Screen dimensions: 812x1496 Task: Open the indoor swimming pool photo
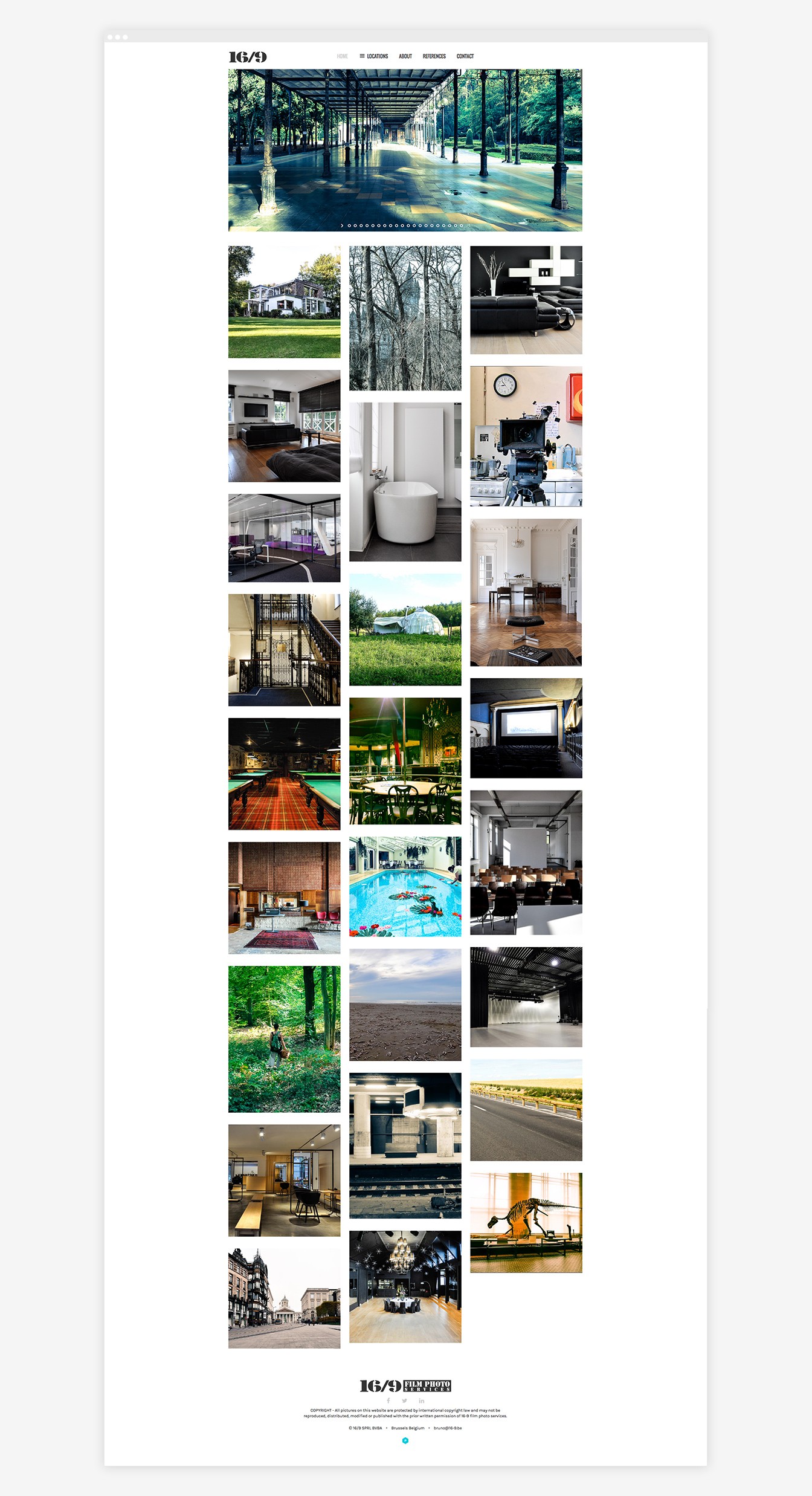click(405, 886)
